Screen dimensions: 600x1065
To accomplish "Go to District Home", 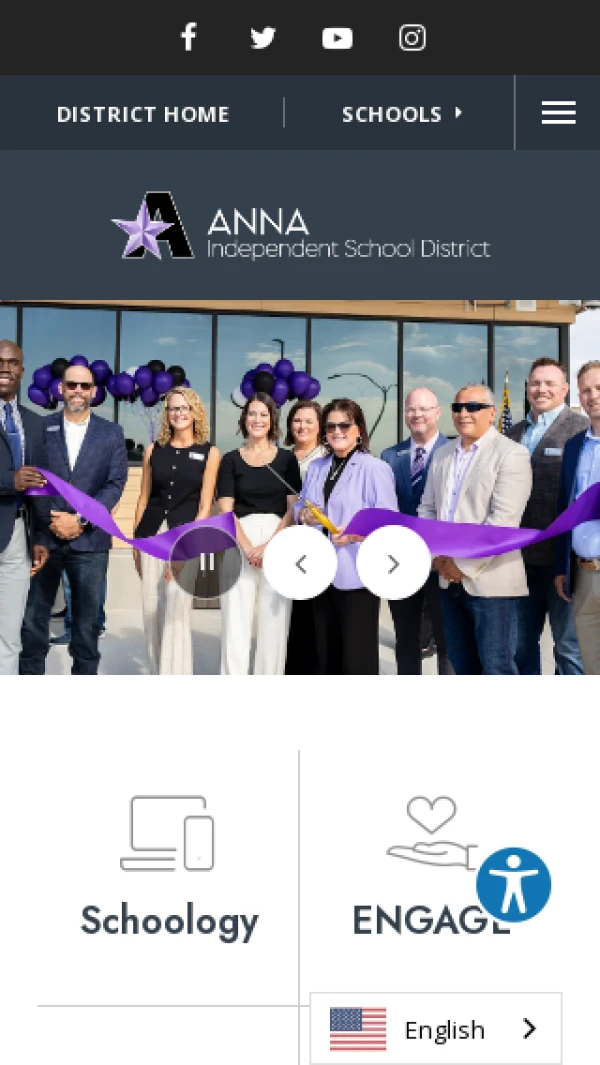I will point(143,114).
